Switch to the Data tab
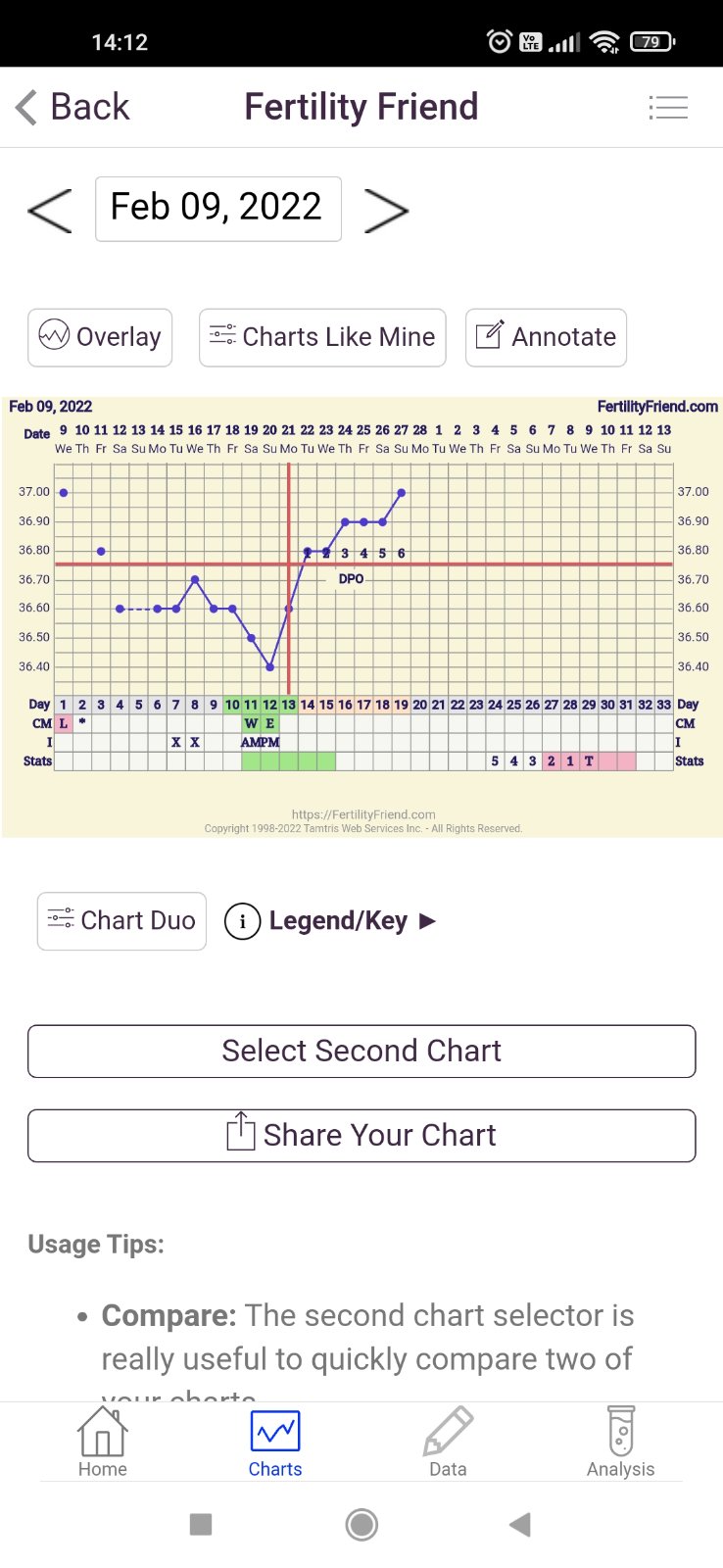Viewport: 723px width, 1568px height. tap(448, 1443)
